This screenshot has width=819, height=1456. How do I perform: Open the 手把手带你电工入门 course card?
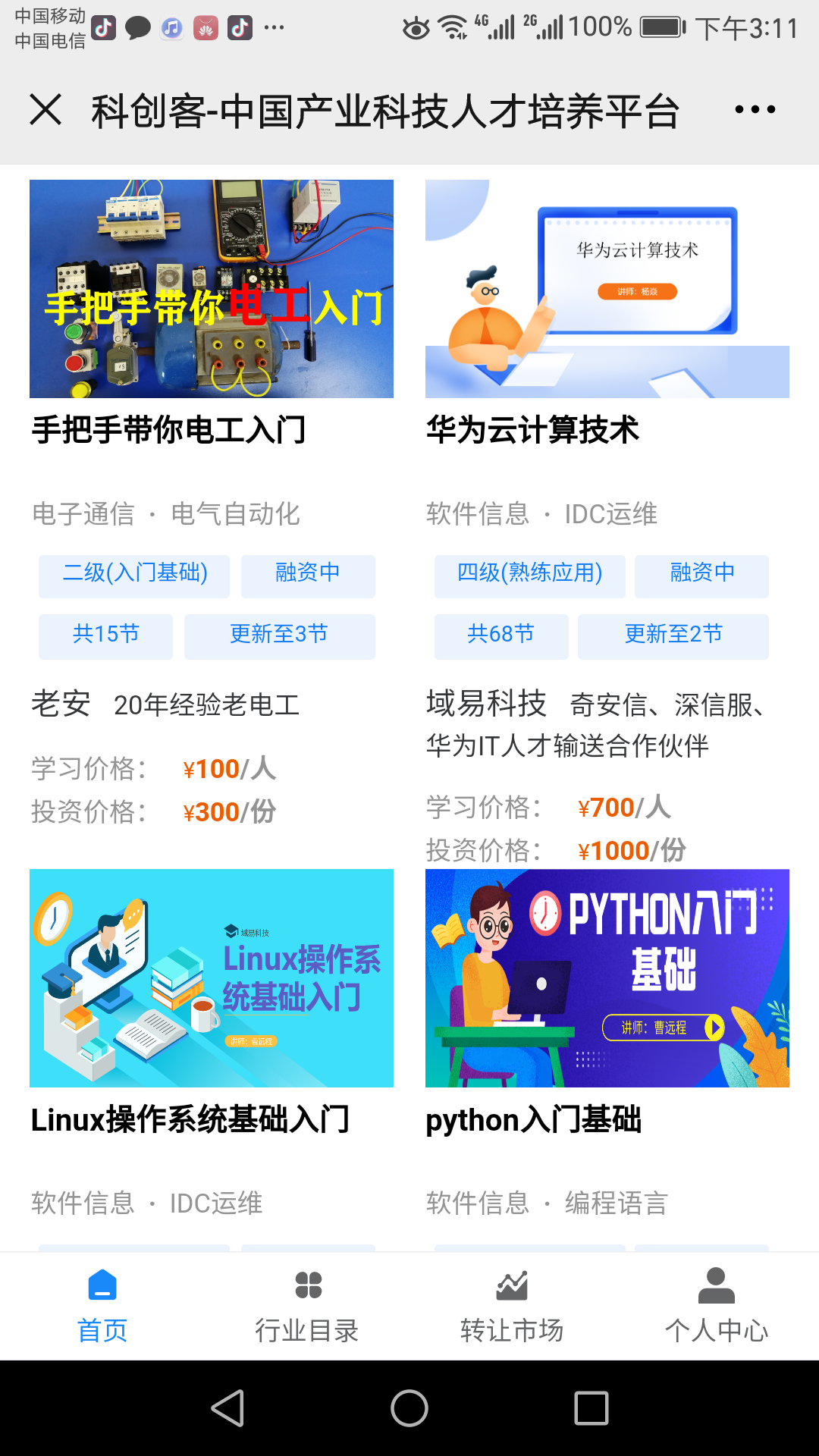click(x=212, y=289)
